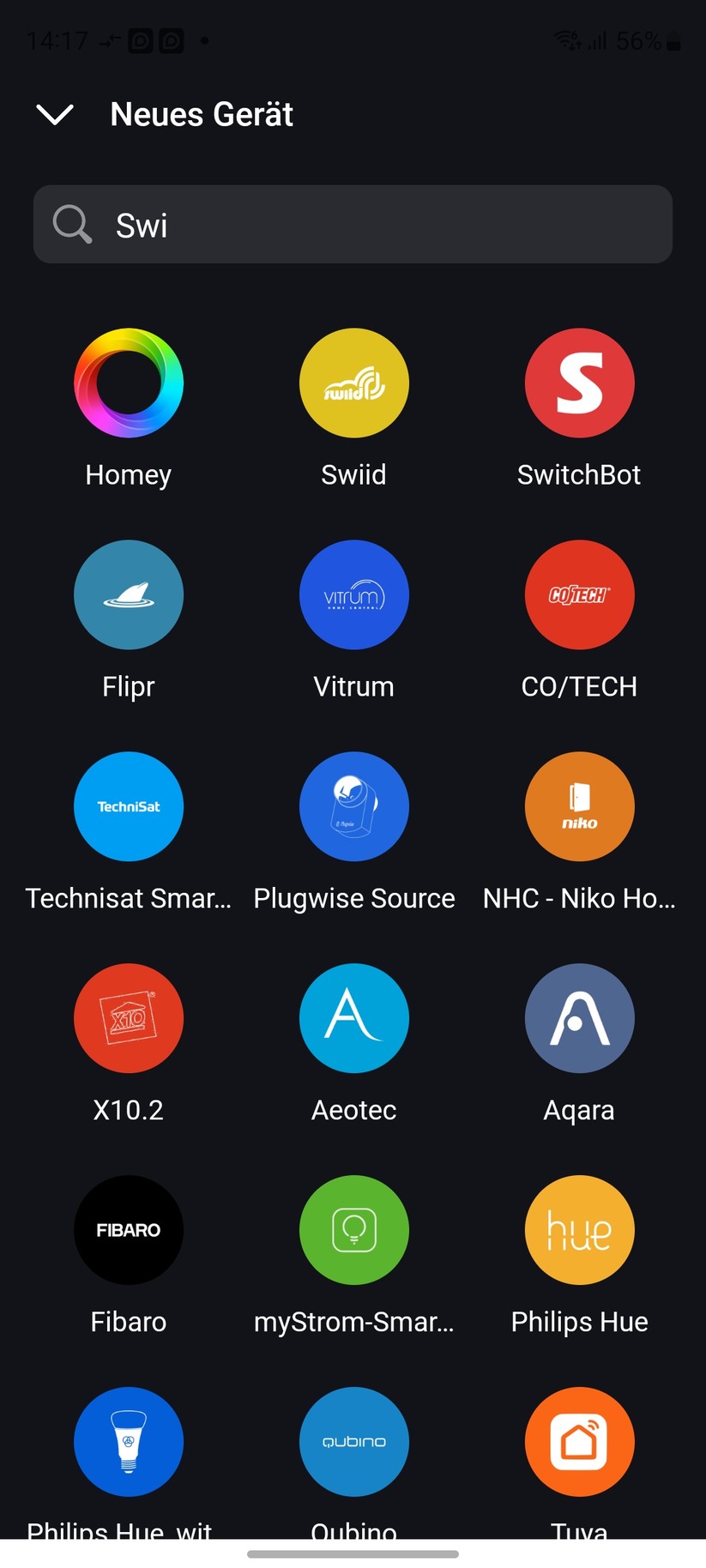The height and width of the screenshot is (1568, 706).
Task: Select the Qubino integration icon
Action: 353,1441
